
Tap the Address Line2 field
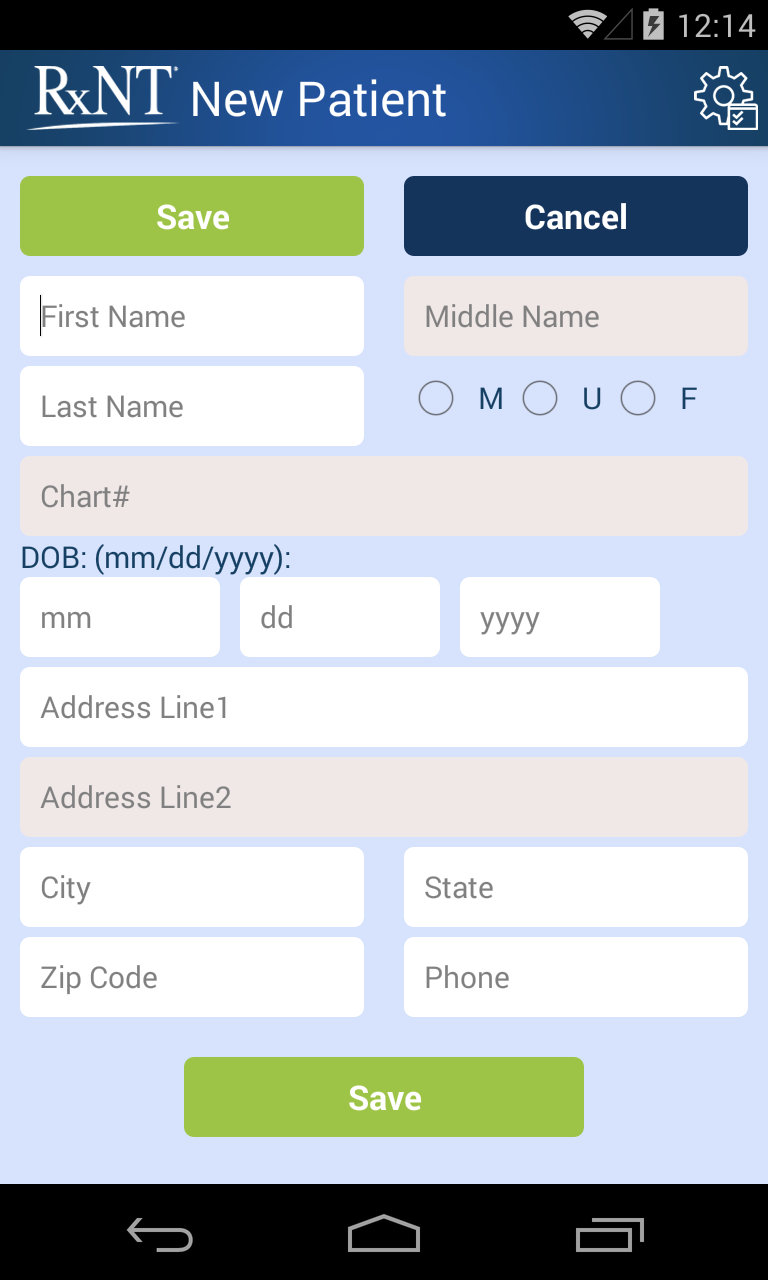point(384,797)
